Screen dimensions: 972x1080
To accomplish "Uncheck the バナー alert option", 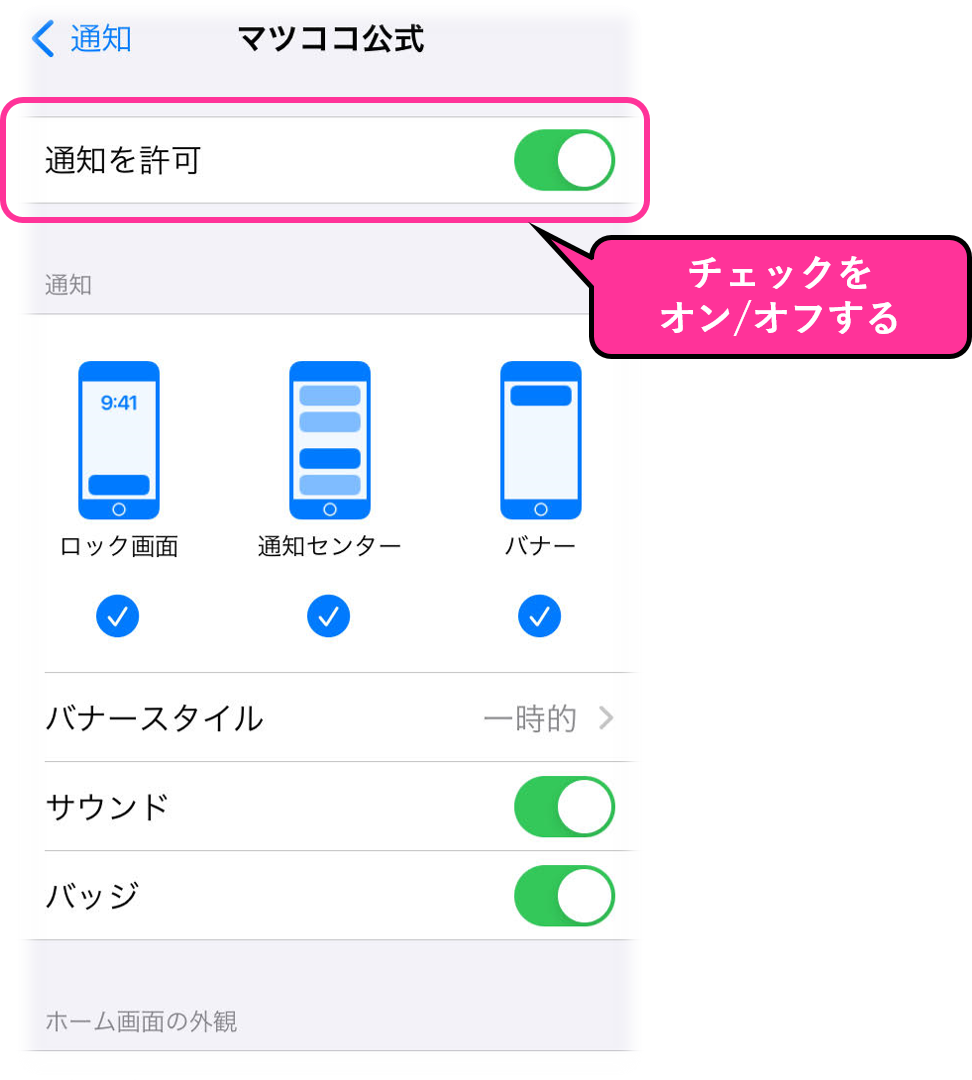I will [x=540, y=616].
